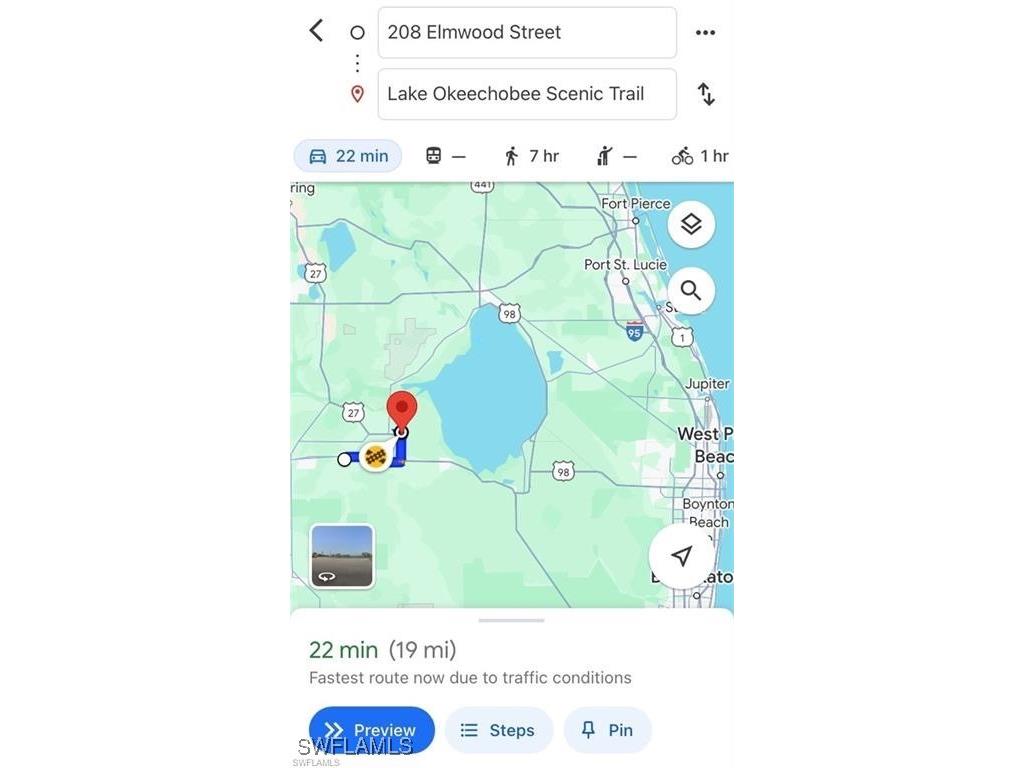The image size is (1024, 768).
Task: Switch to cycling travel mode
Action: pos(700,156)
